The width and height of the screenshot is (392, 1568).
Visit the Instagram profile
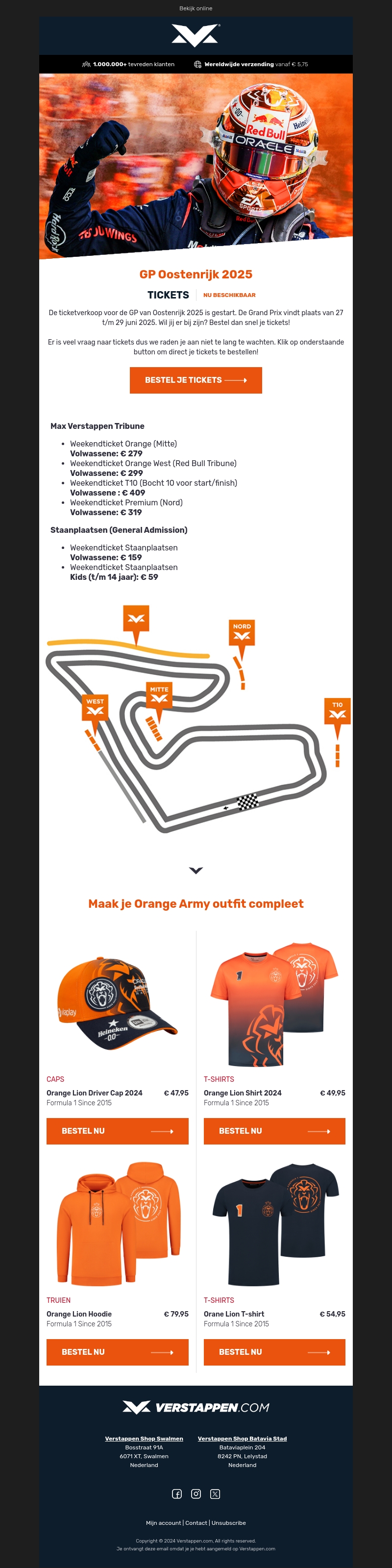tap(196, 1493)
